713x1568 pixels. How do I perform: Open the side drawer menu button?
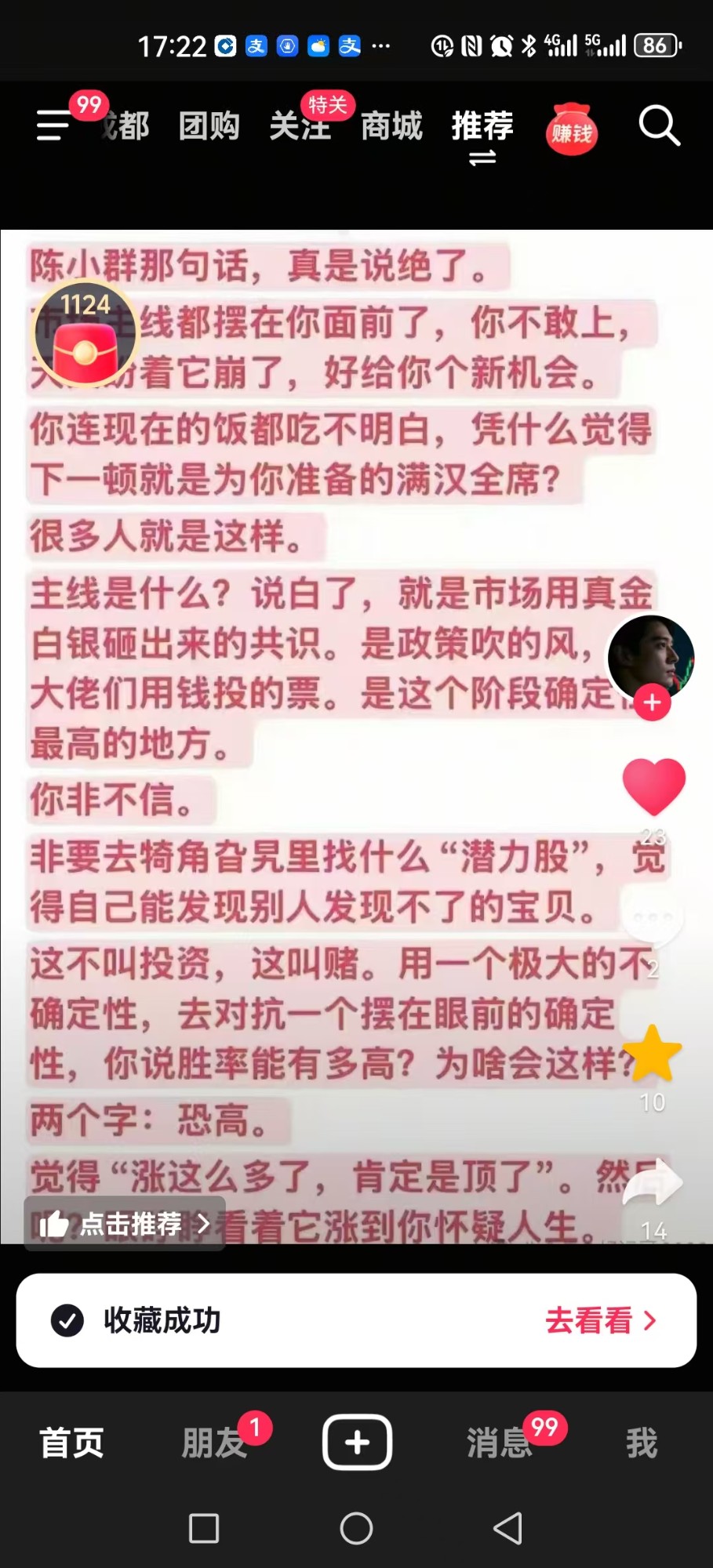(53, 125)
